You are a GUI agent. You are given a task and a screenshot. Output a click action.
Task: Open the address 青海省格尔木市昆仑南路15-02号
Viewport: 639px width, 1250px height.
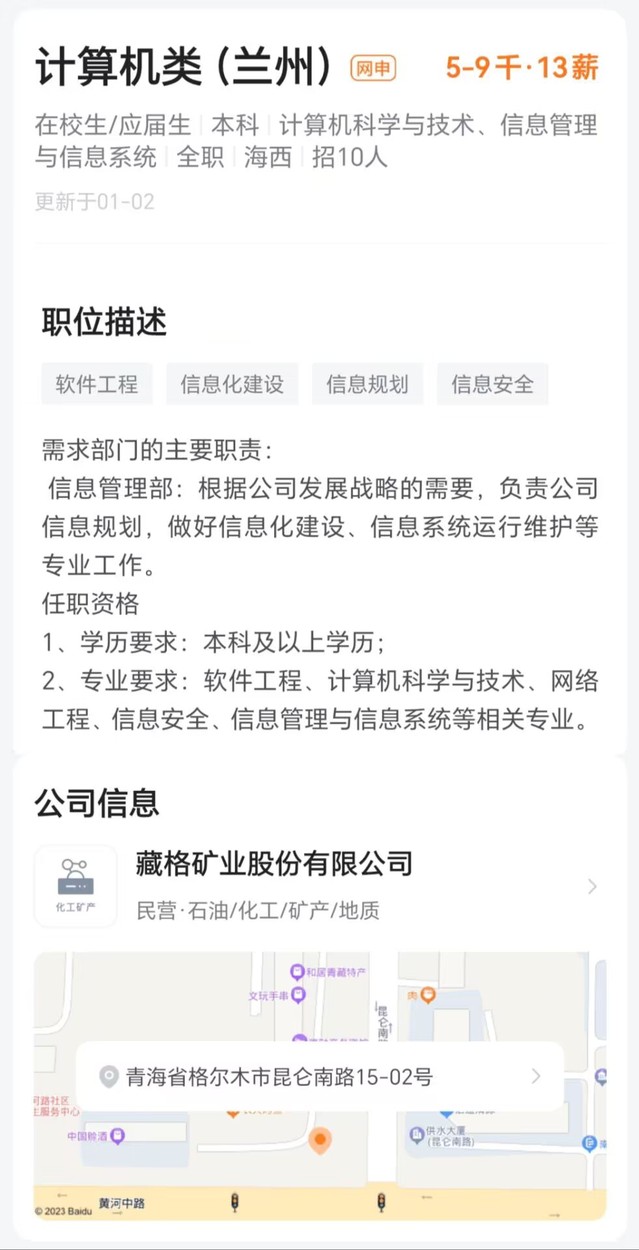320,1077
